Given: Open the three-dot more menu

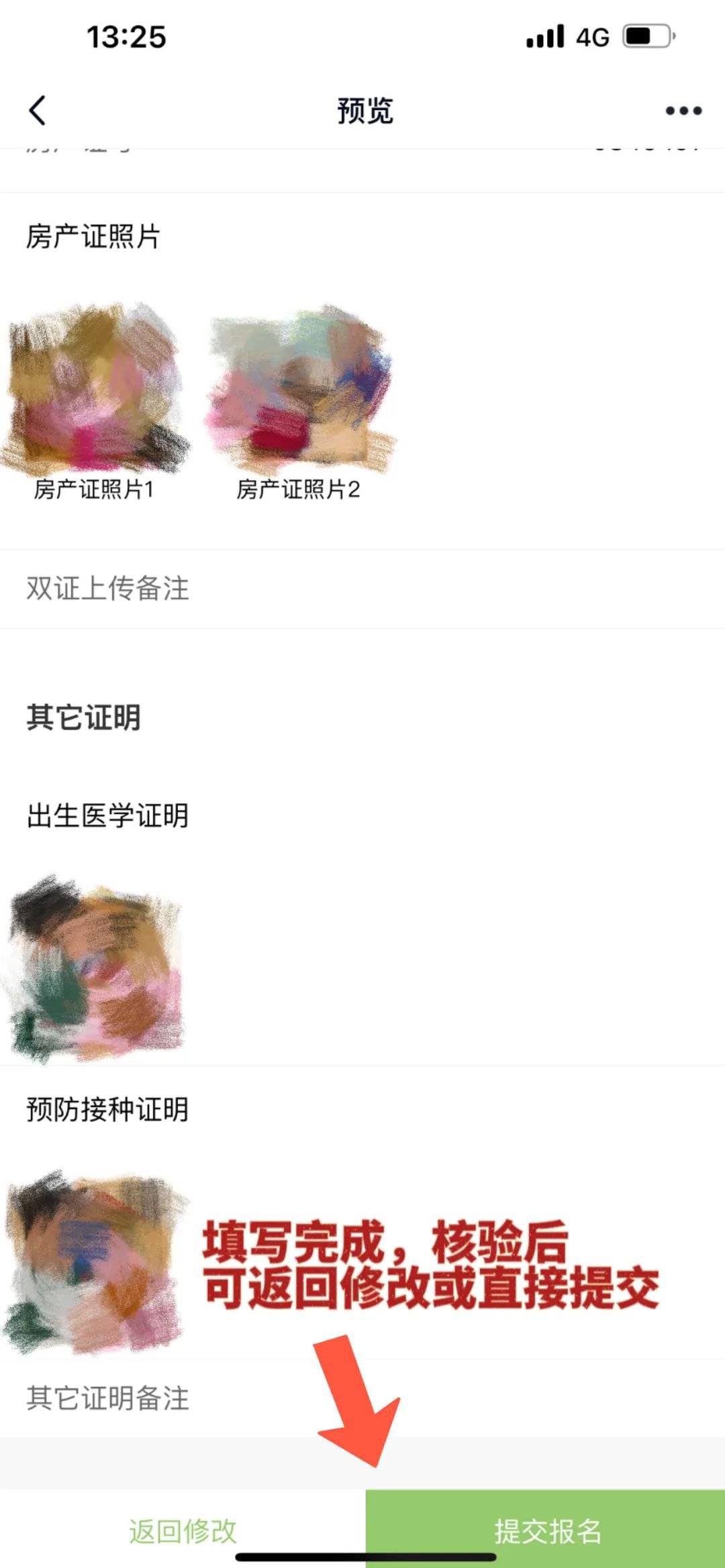Looking at the screenshot, I should coord(683,111).
